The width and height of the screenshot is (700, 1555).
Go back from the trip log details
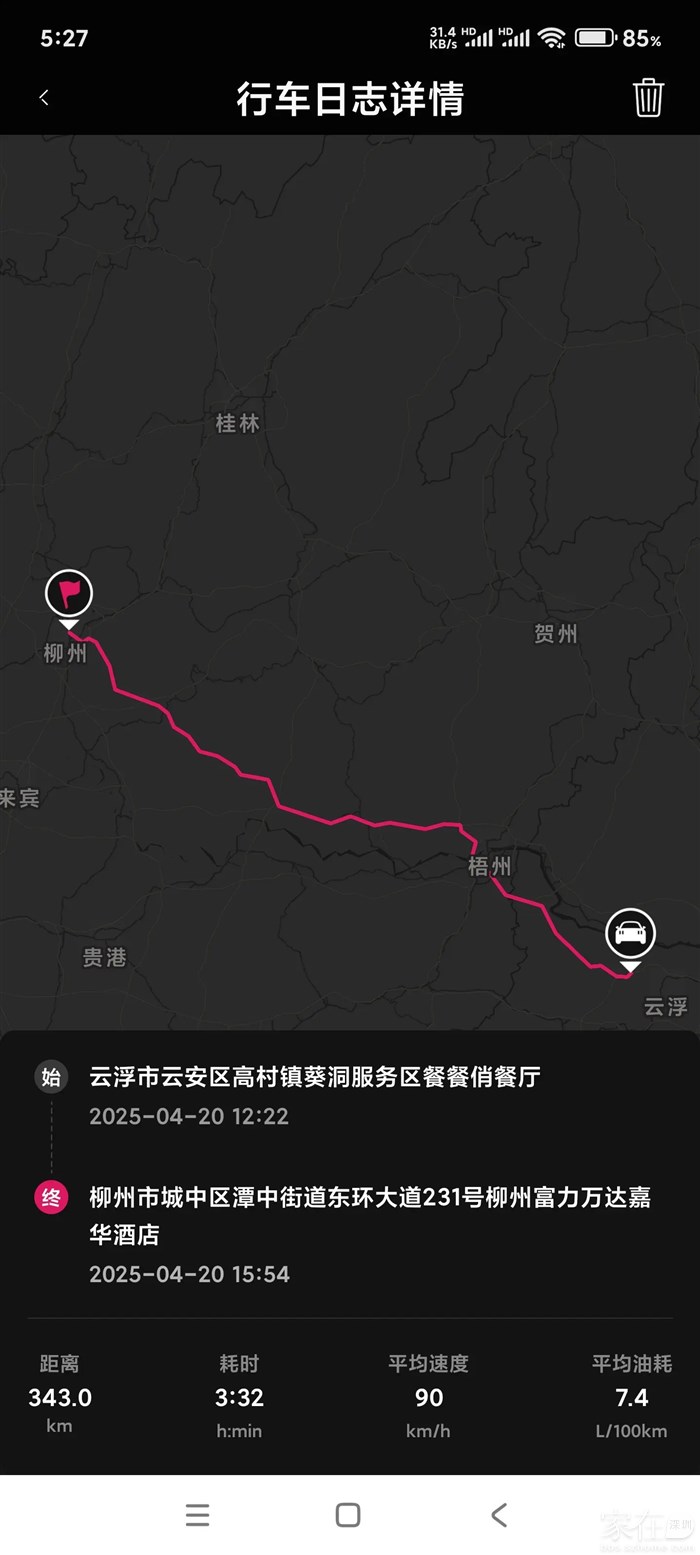44,98
